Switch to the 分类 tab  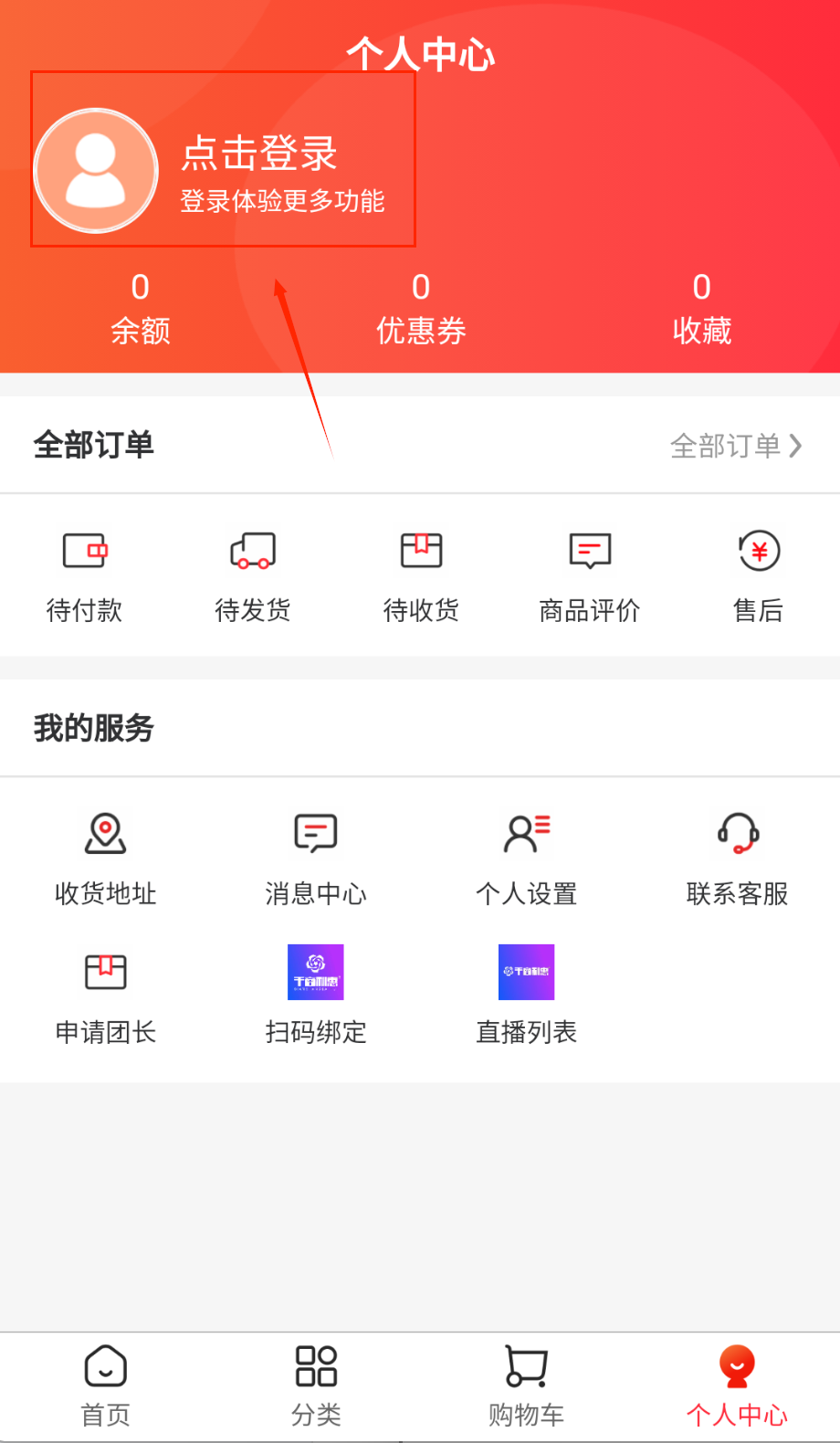click(x=316, y=1386)
